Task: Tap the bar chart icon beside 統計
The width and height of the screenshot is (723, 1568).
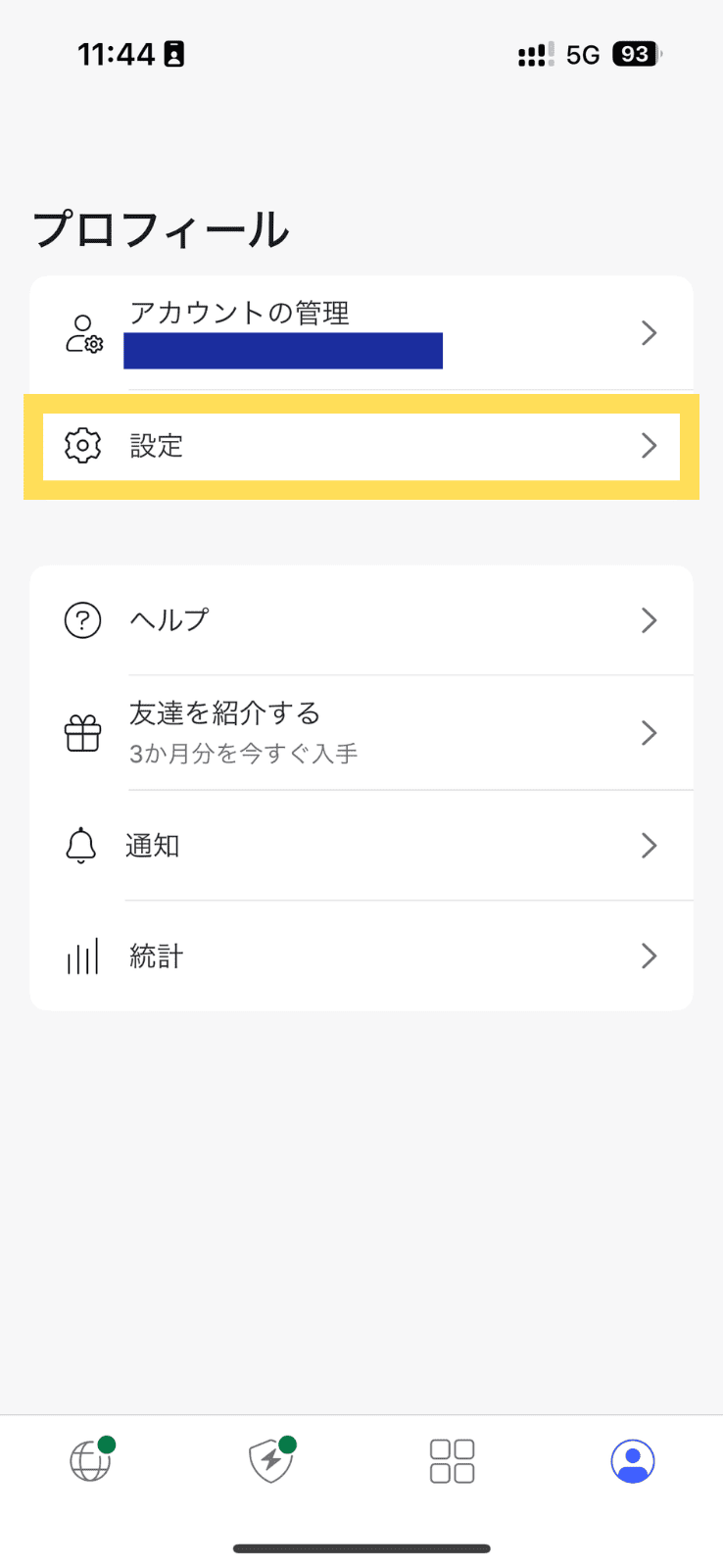Action: pyautogui.click(x=82, y=955)
